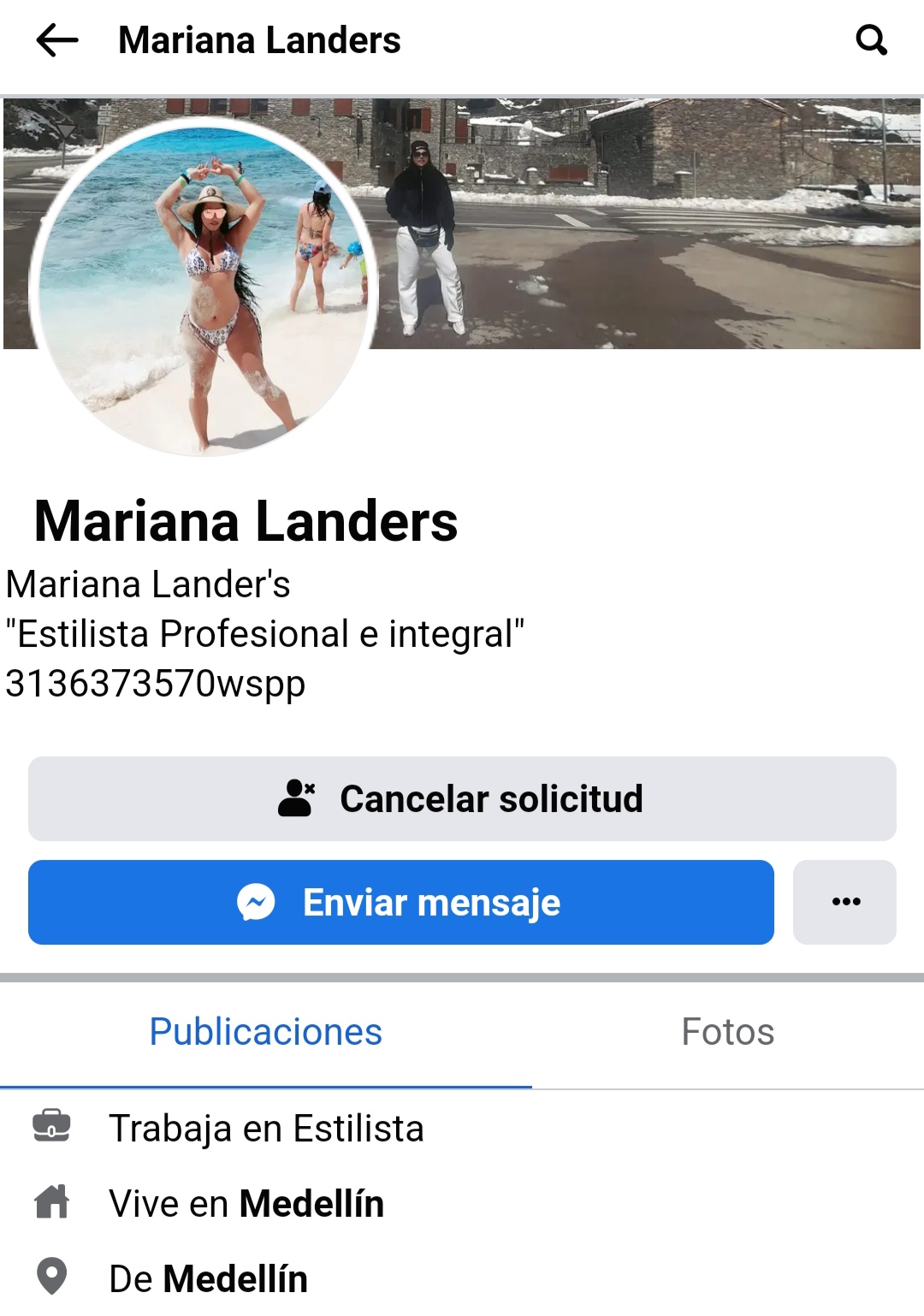Open Medellín link in Vive en row
Screen dimensions: 924x1316
pyautogui.click(x=311, y=1204)
